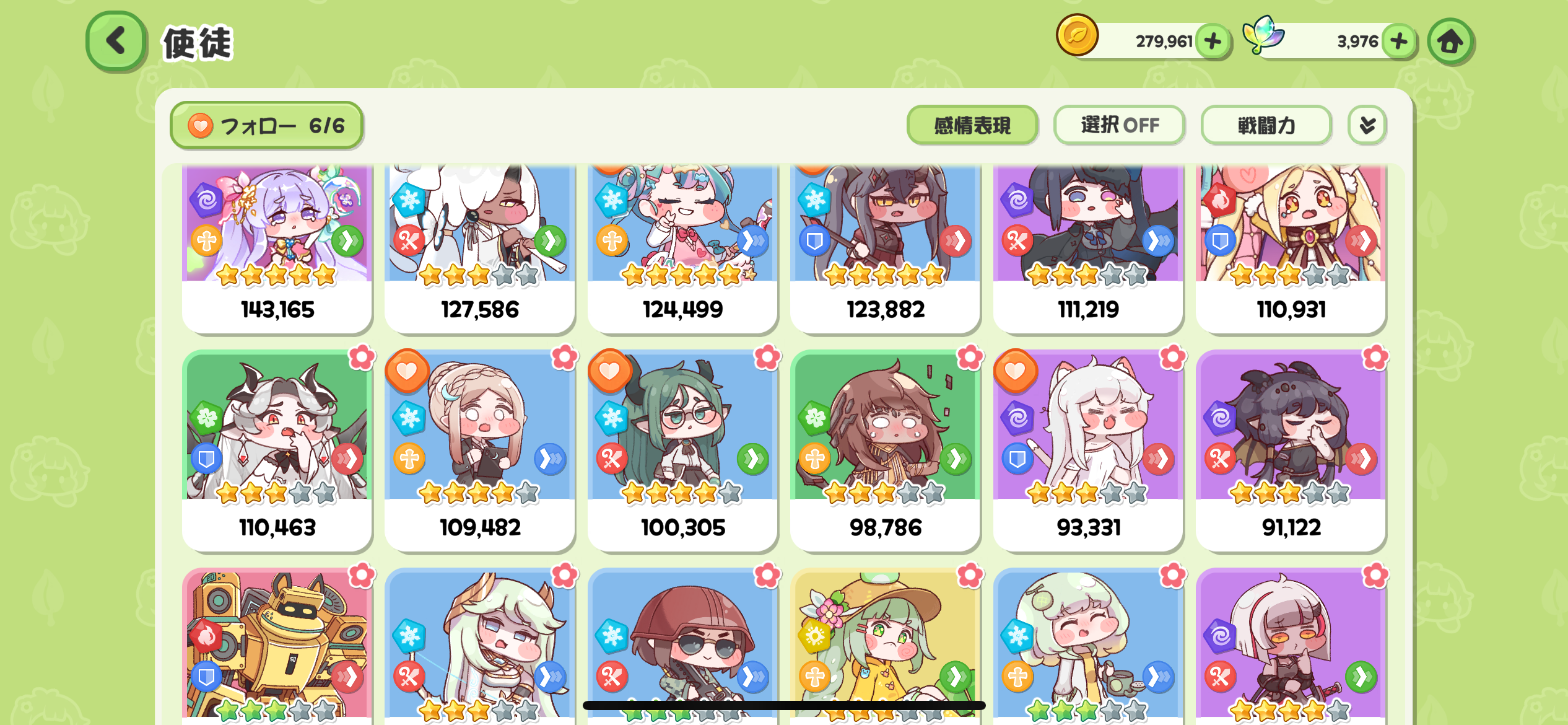Open the 戦闘力 sort option

tap(1266, 126)
